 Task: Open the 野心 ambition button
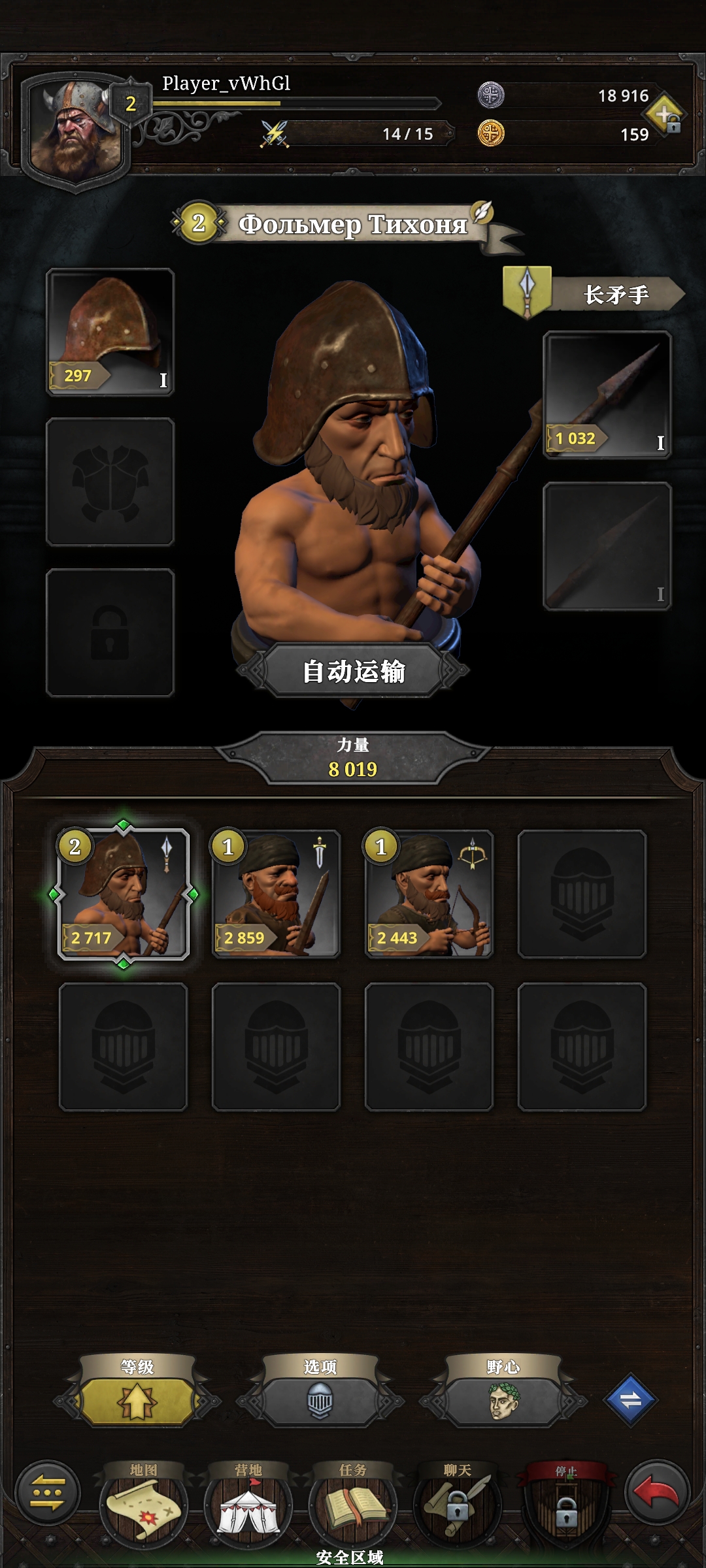click(x=503, y=1401)
